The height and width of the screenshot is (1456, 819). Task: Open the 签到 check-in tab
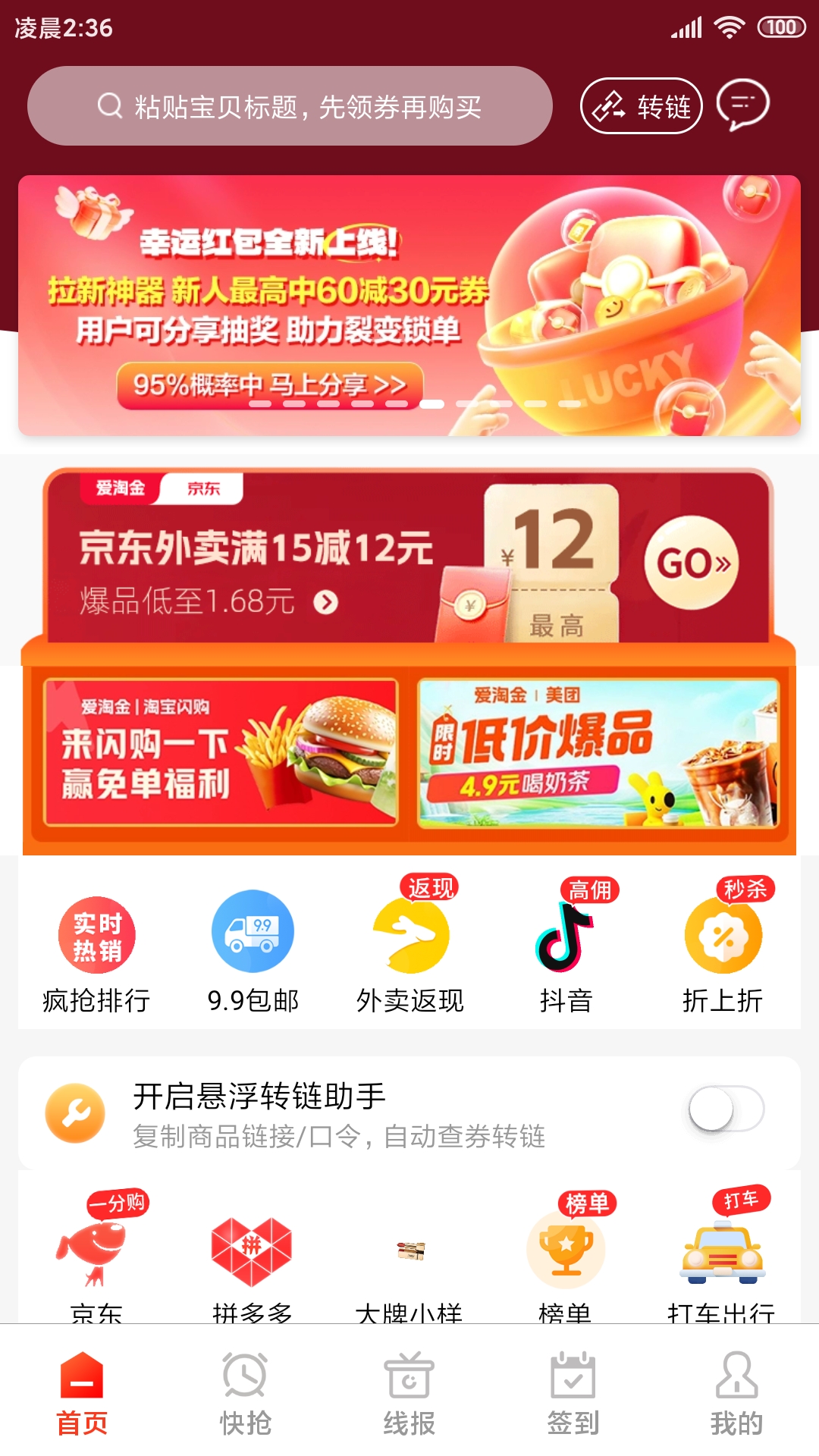(x=573, y=1399)
